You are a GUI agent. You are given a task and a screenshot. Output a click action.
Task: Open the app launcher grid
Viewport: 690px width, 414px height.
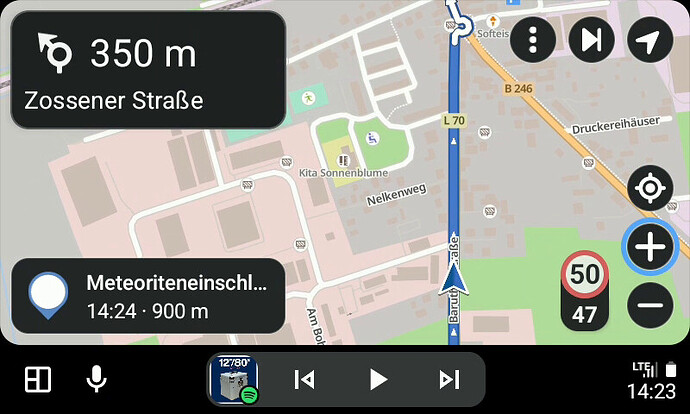(x=38, y=379)
